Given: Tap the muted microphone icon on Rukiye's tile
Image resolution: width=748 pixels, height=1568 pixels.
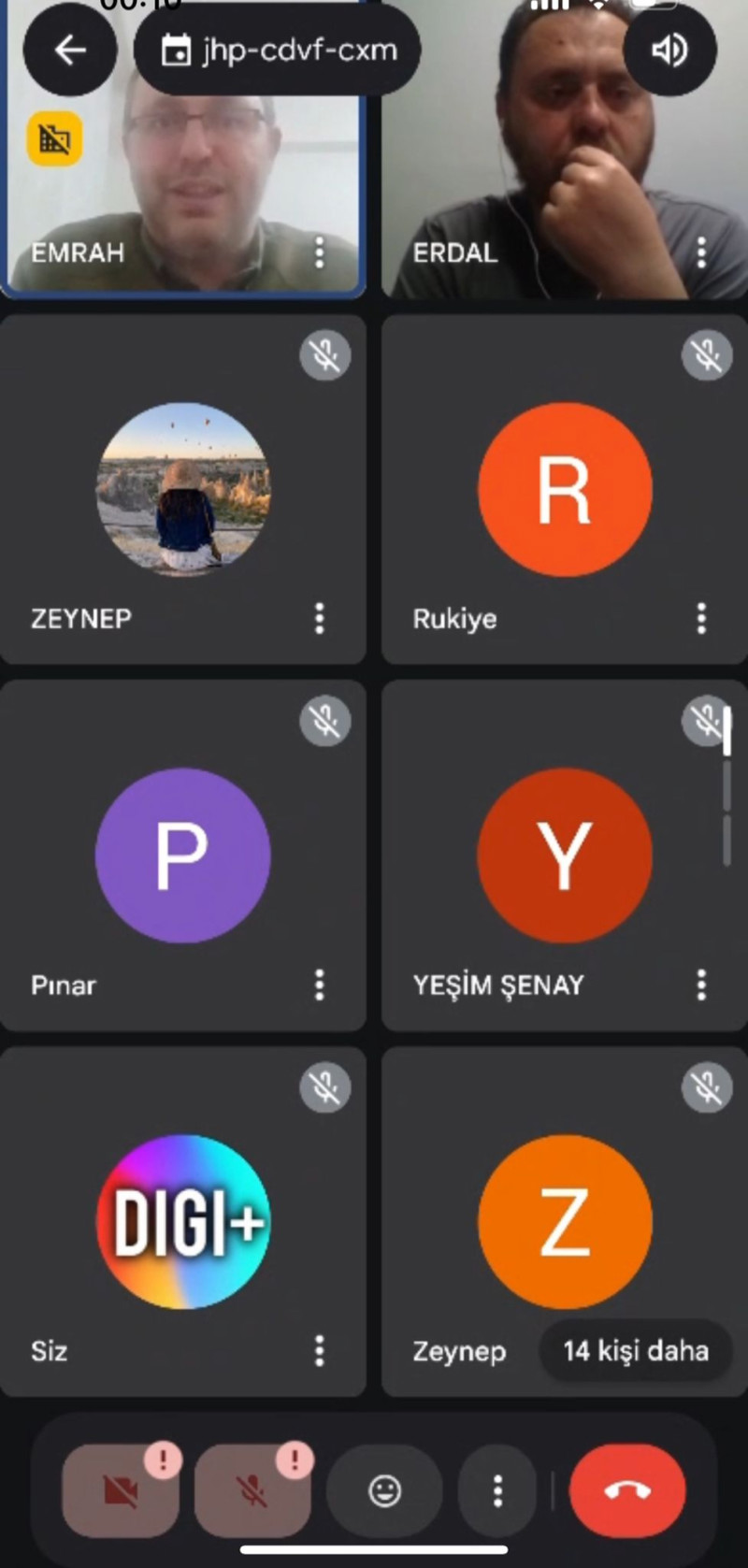Looking at the screenshot, I should pos(706,355).
